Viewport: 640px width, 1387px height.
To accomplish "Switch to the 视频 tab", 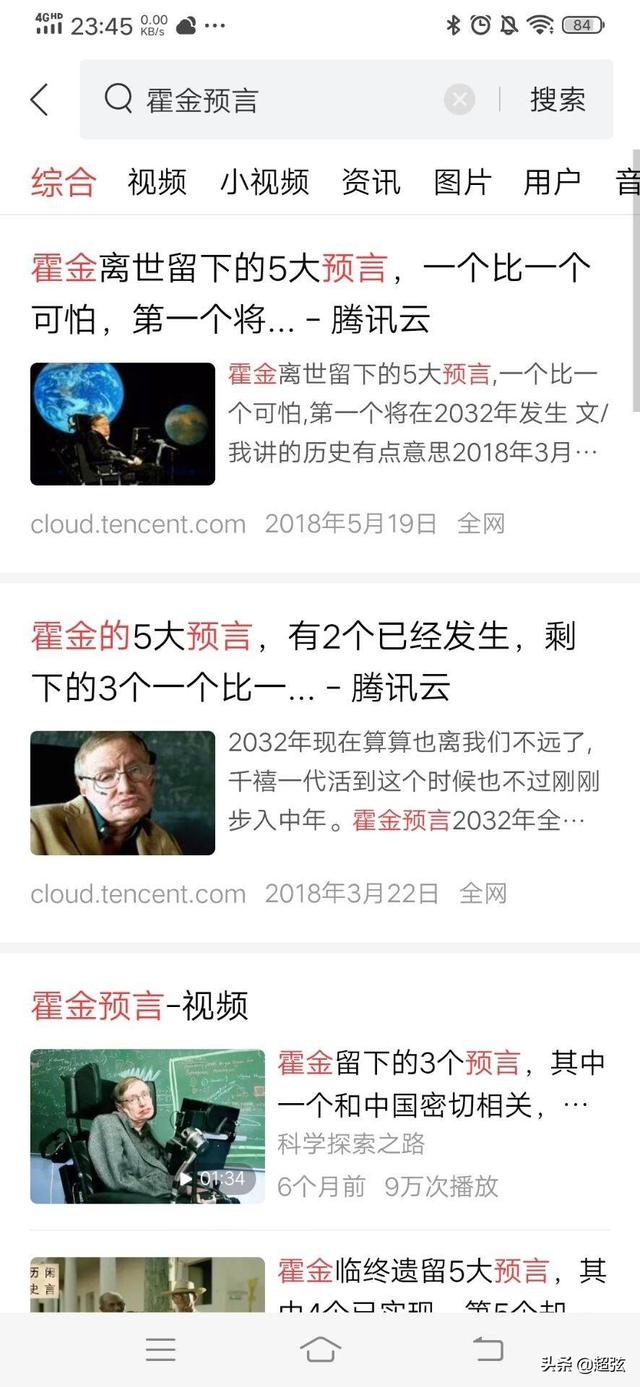I will 157,182.
